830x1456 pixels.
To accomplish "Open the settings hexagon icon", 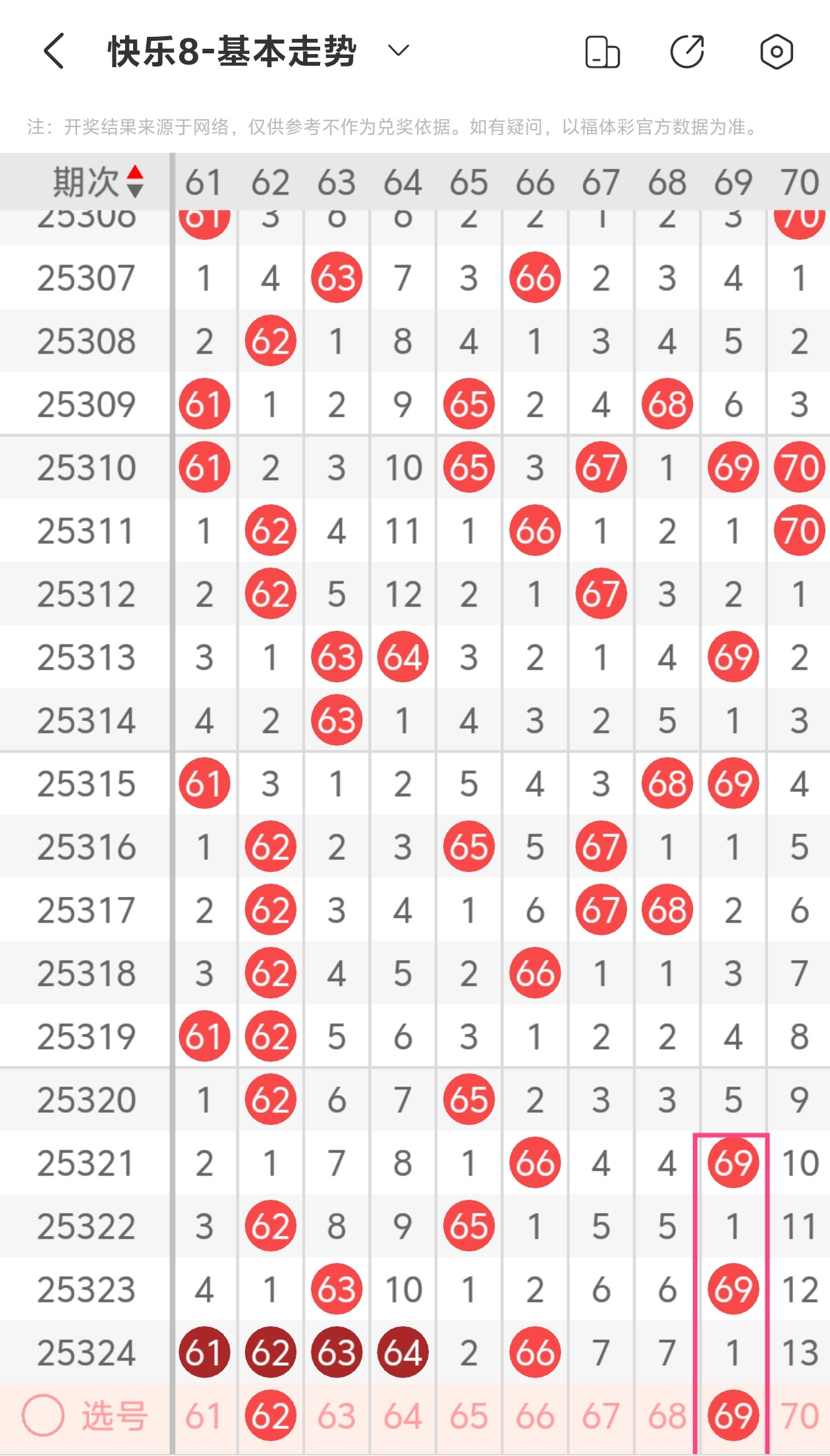I will (776, 51).
